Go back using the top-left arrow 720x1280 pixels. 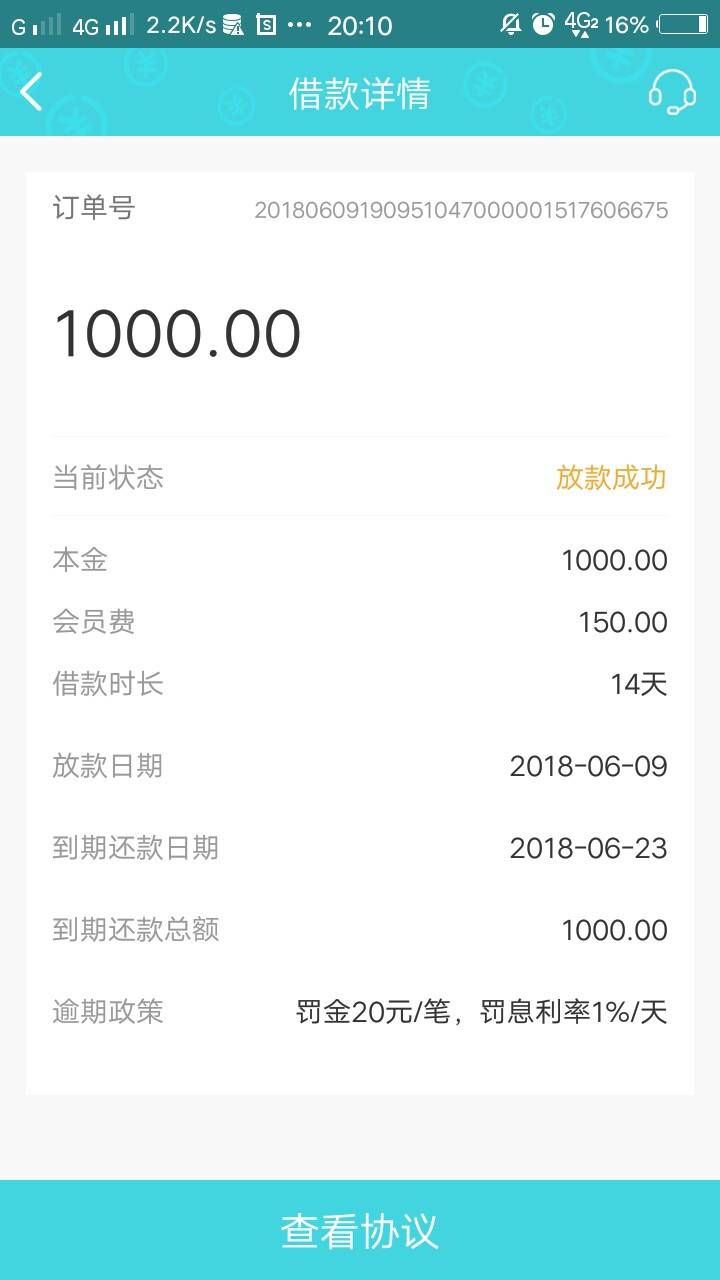click(x=32, y=92)
